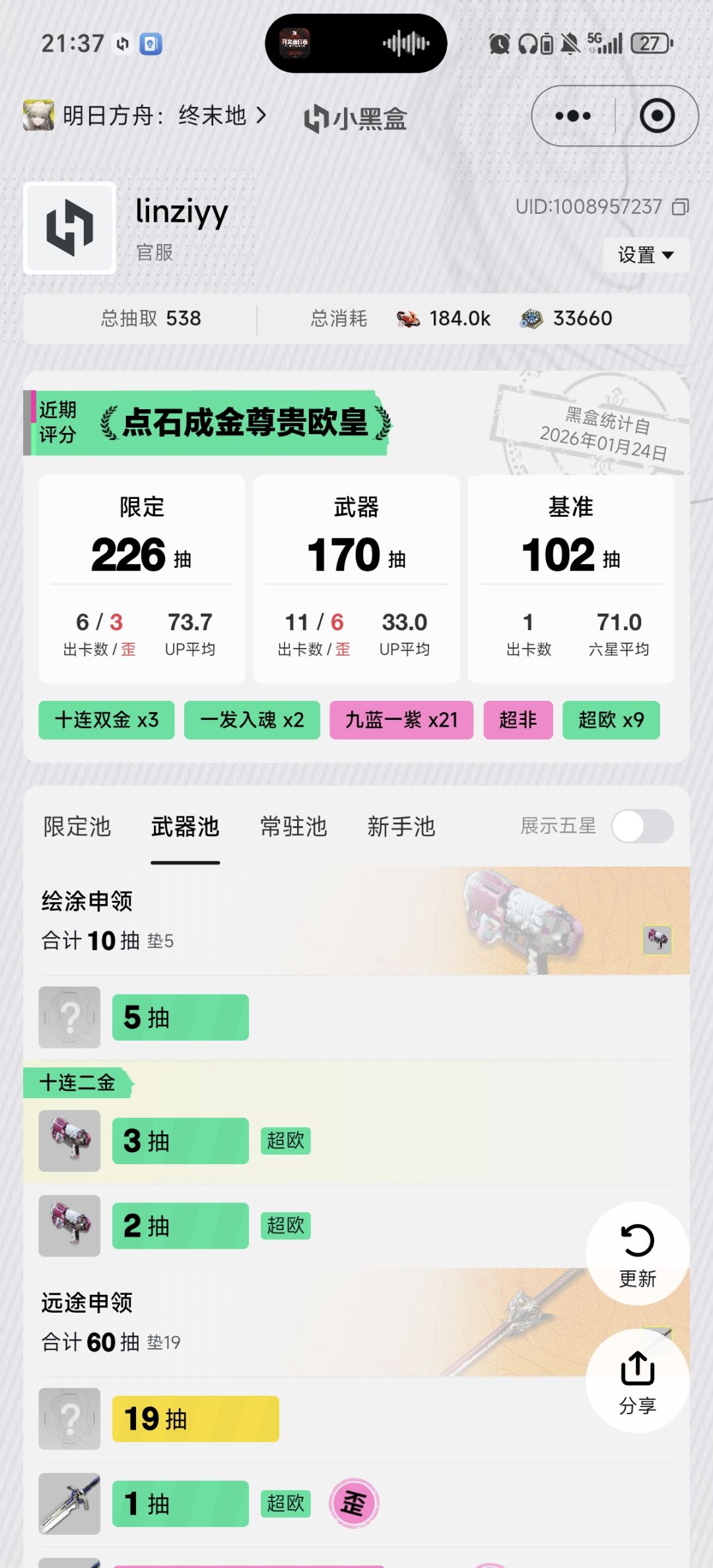Switch to the 限定池 tab
The image size is (713, 1568).
coord(77,826)
